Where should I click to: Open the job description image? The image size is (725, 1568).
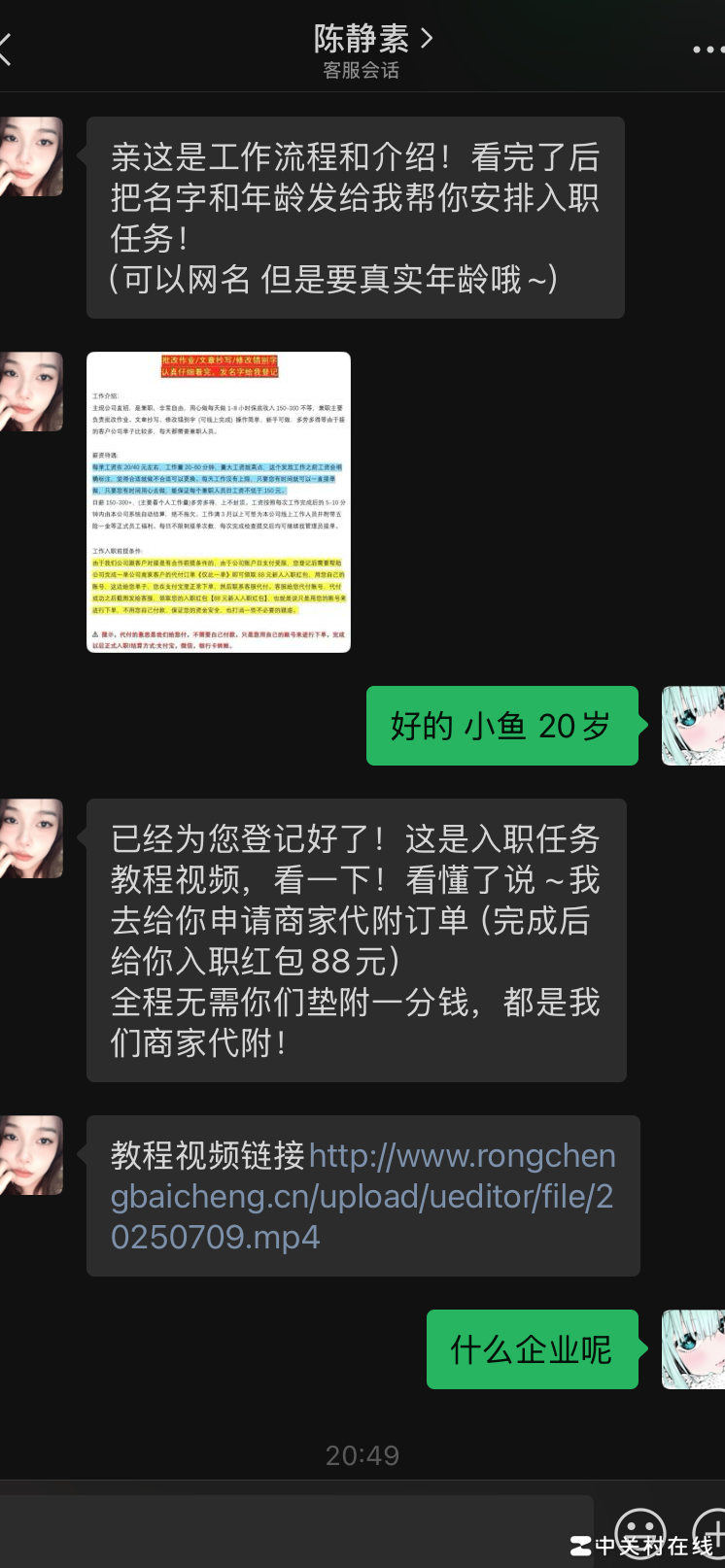pyautogui.click(x=219, y=501)
